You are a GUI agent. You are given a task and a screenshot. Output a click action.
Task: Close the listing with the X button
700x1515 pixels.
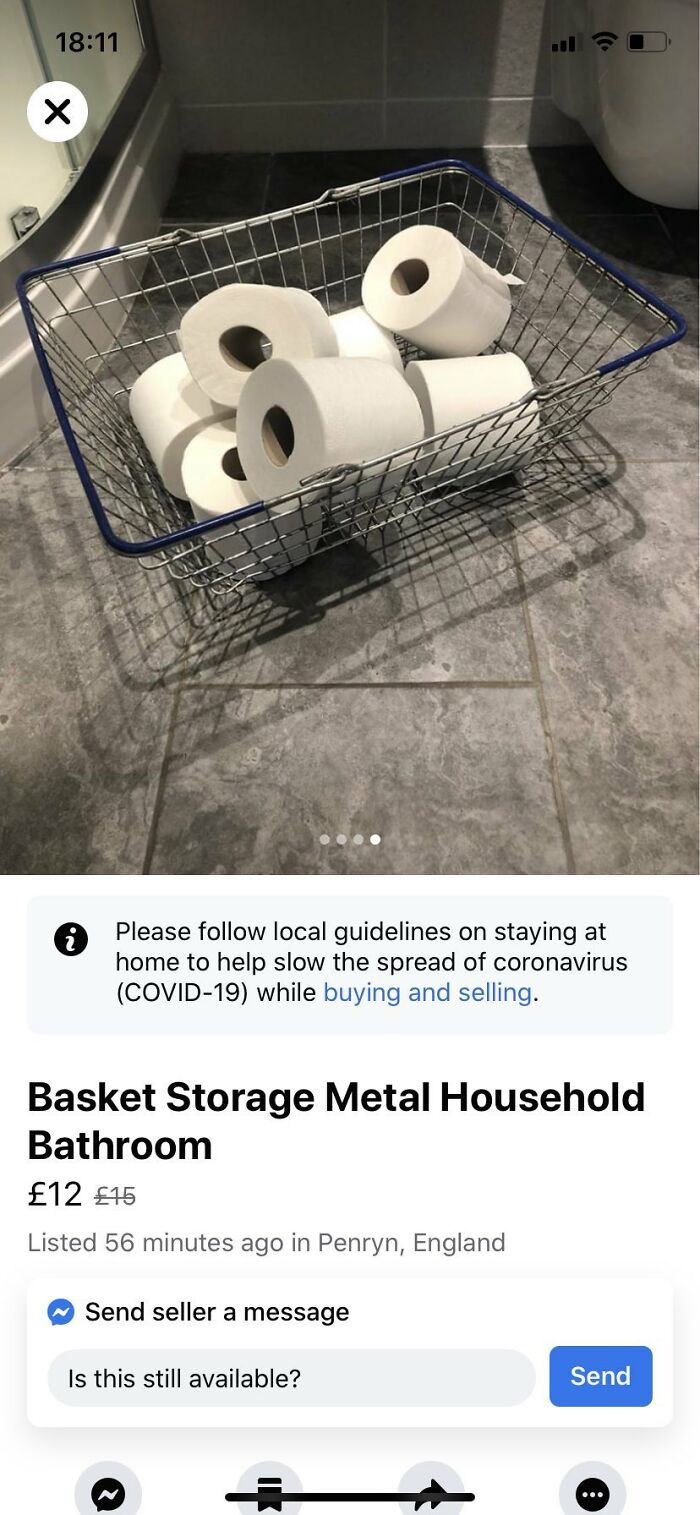click(x=57, y=111)
